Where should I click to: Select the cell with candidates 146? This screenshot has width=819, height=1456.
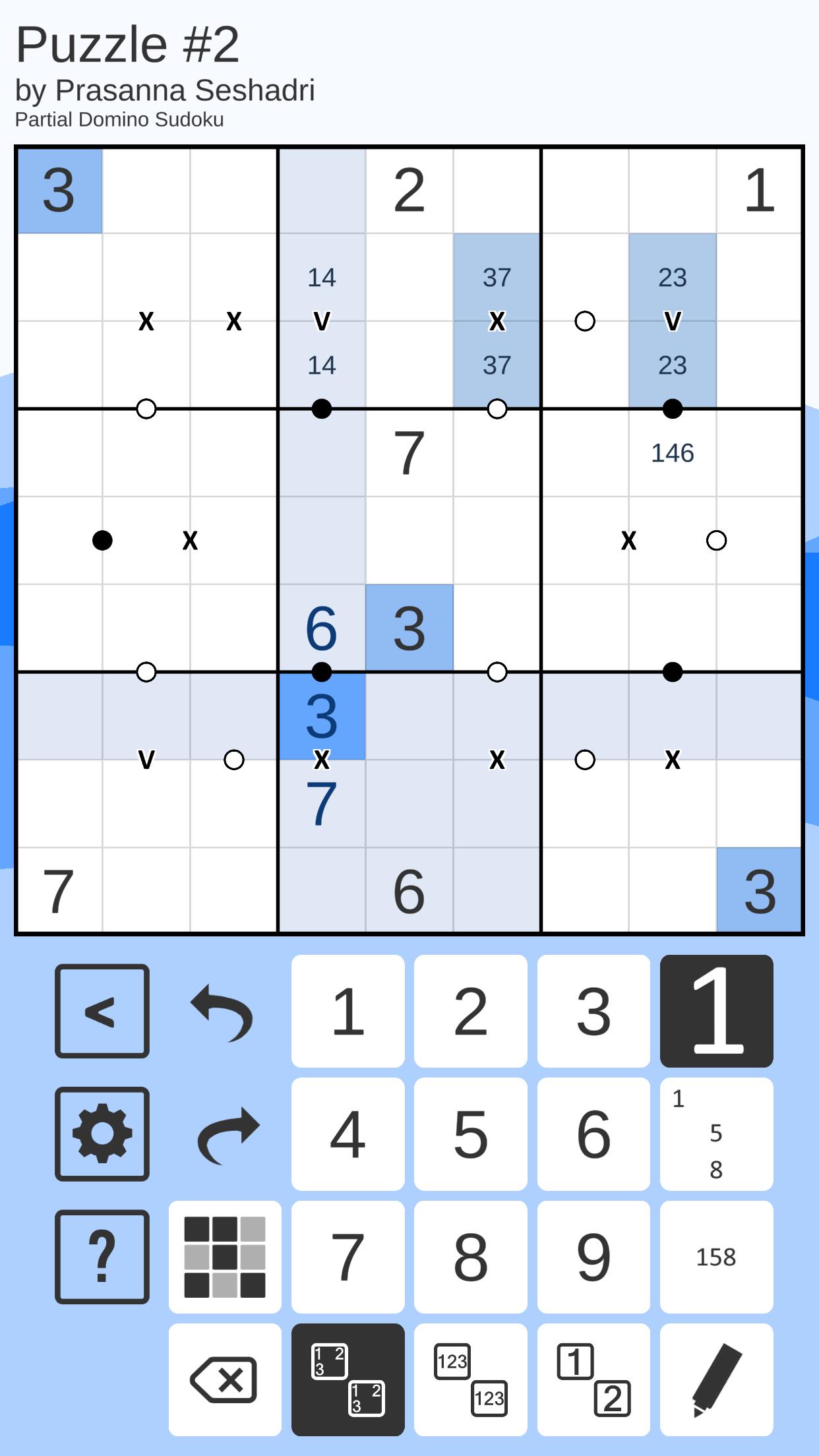coord(672,453)
